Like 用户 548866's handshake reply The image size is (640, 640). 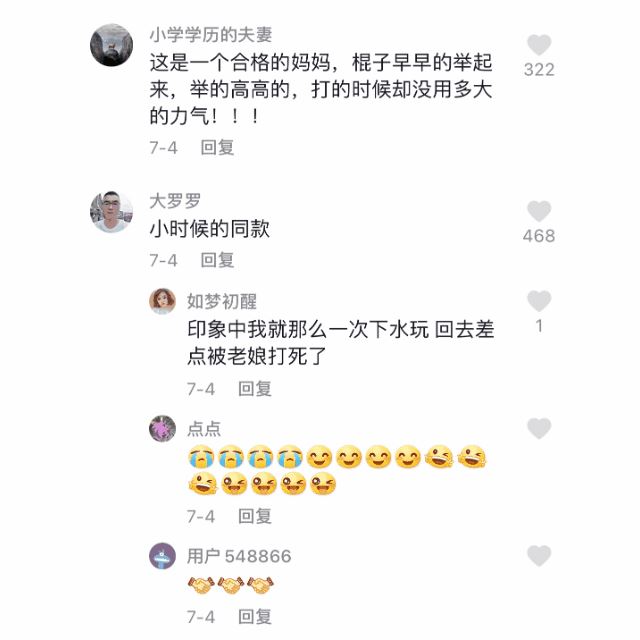[x=539, y=556]
